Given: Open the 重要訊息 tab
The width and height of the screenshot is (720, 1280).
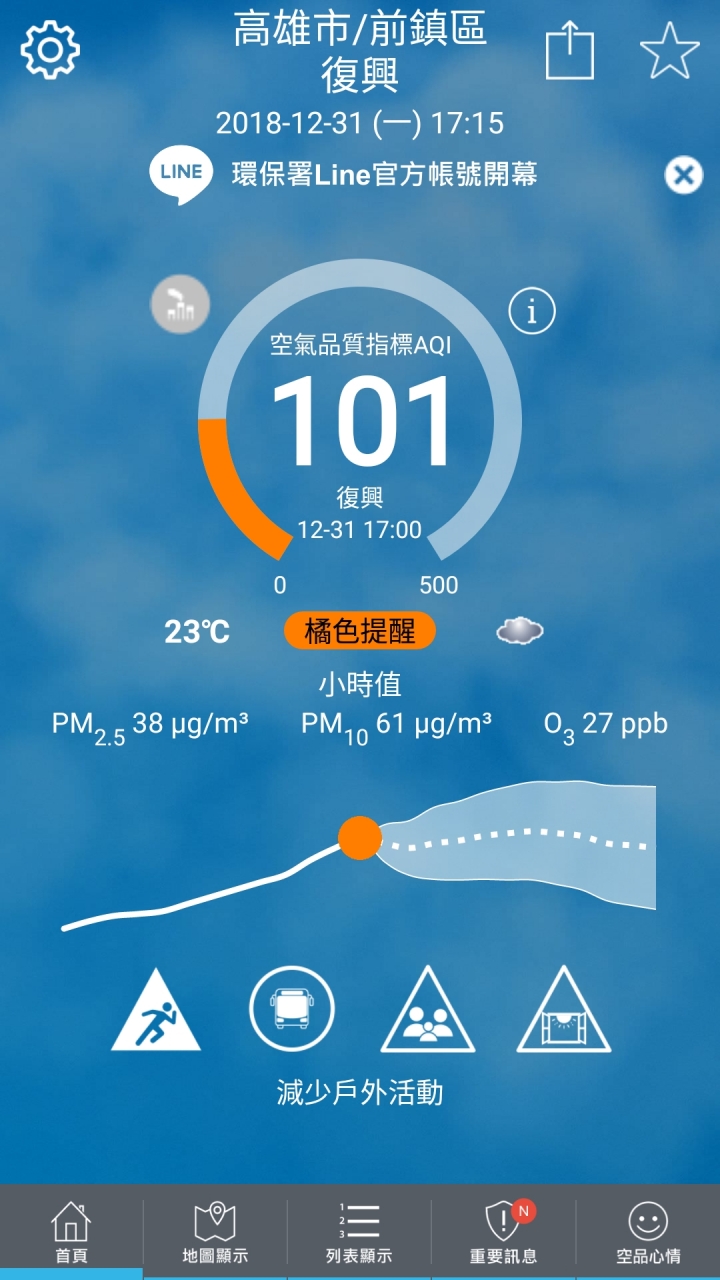Looking at the screenshot, I should (x=503, y=1232).
